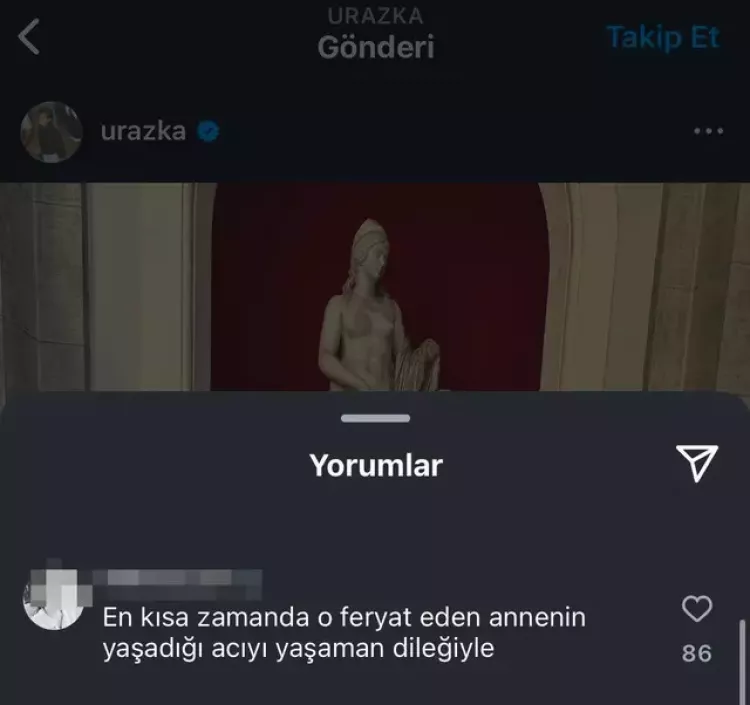The width and height of the screenshot is (750, 705).
Task: Open the post's three-dot overflow menu
Action: pyautogui.click(x=707, y=132)
